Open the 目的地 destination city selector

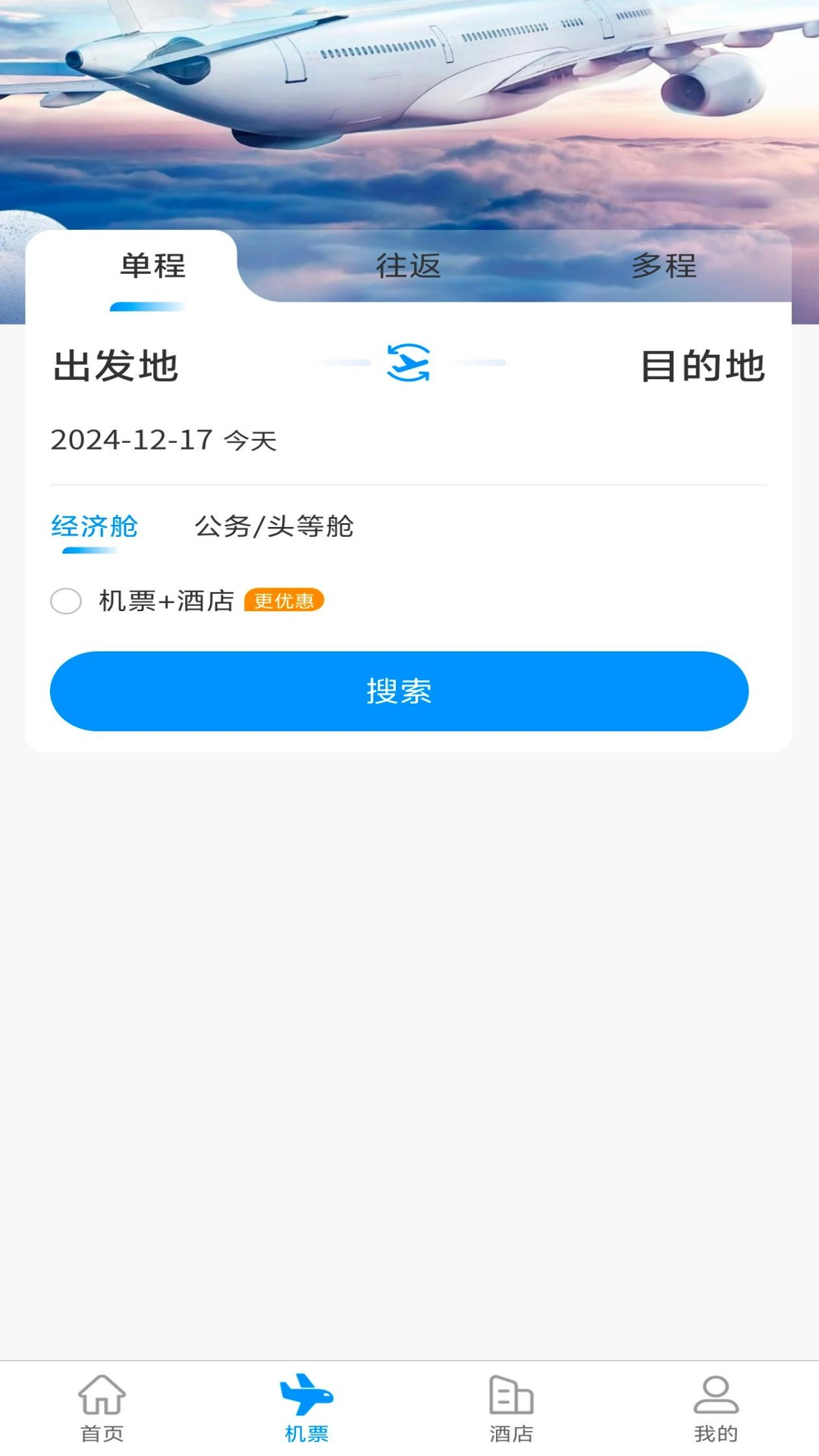(x=705, y=366)
